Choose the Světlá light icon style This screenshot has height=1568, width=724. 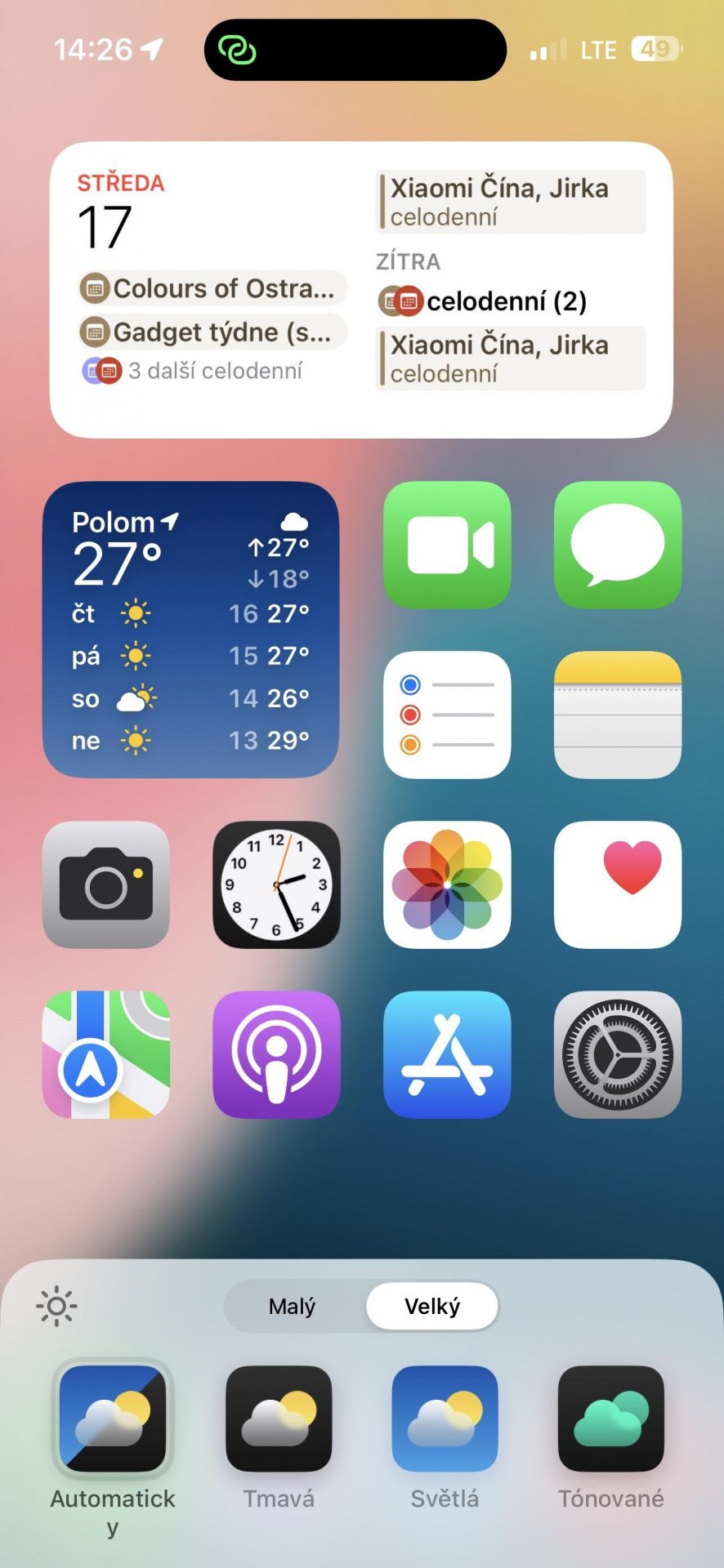click(445, 1419)
